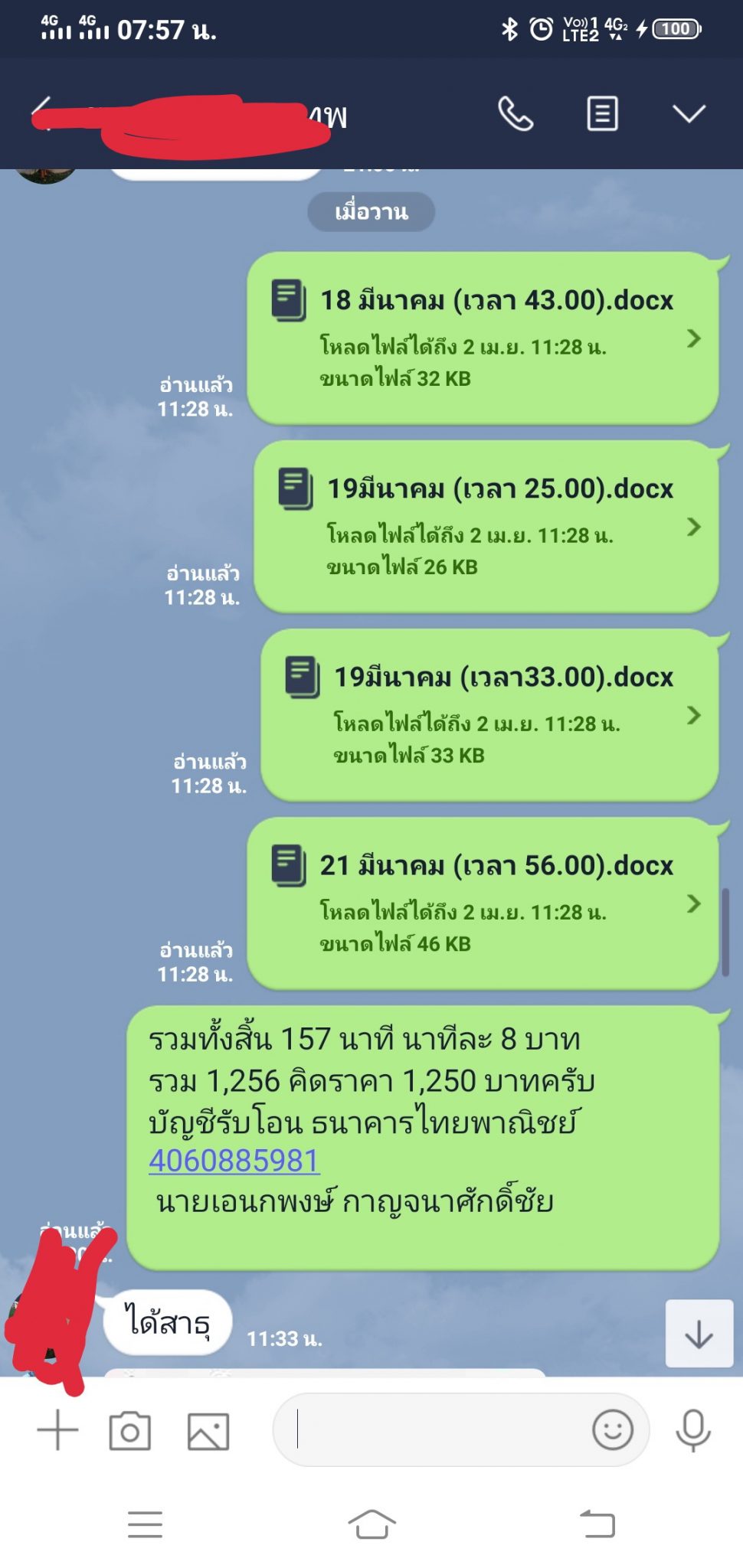743x1568 pixels.
Task: Start a voice call
Action: click(x=516, y=114)
